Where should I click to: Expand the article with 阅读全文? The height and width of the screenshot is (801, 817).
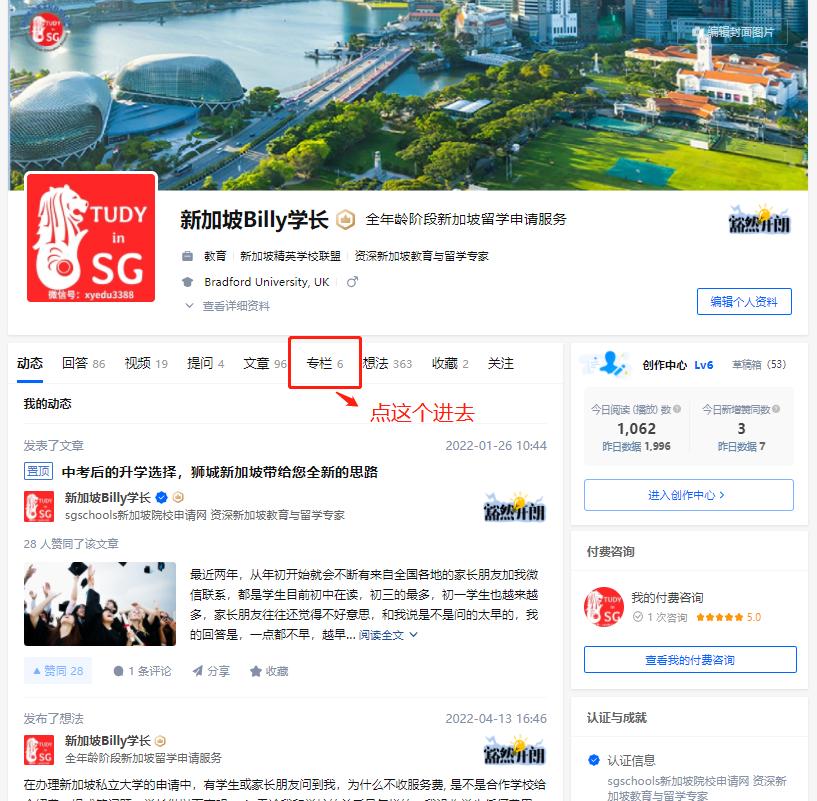[x=388, y=635]
